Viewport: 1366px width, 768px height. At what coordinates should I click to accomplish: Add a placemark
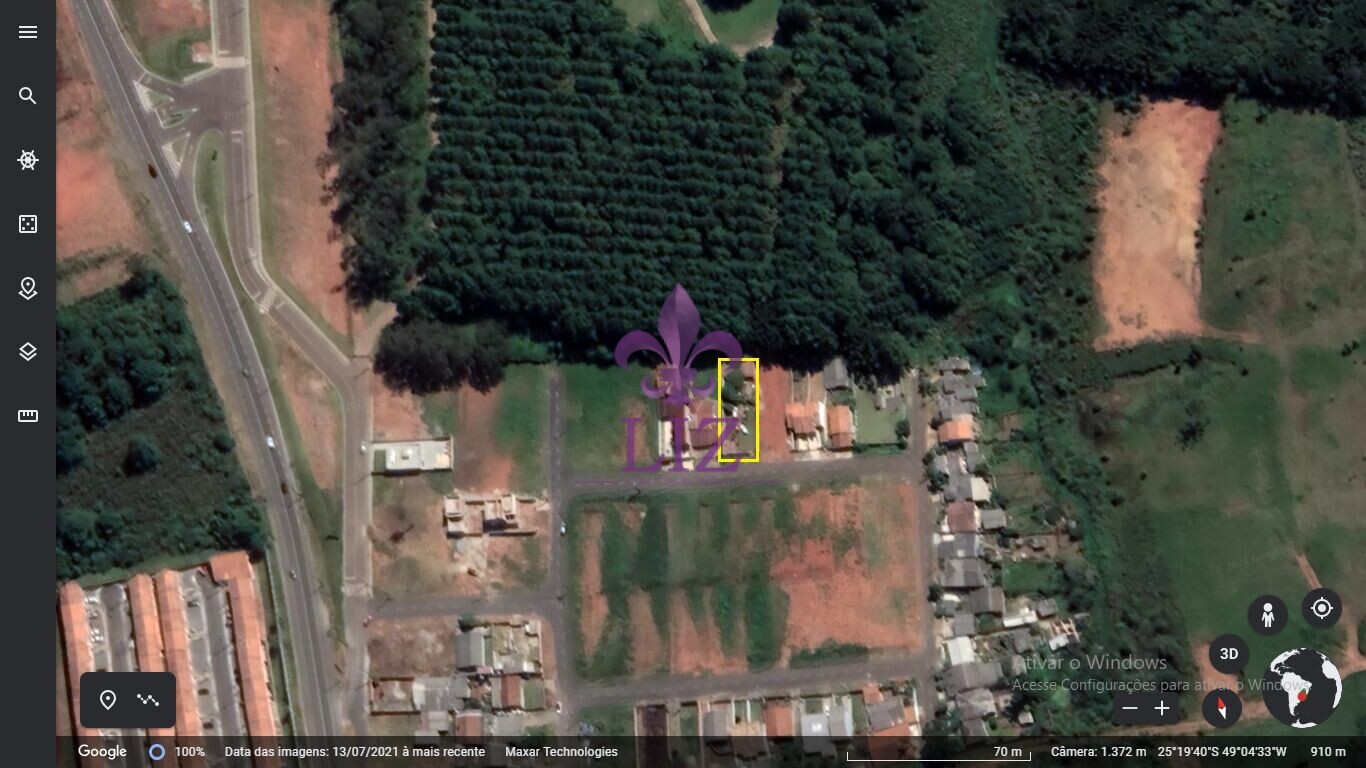tap(108, 700)
